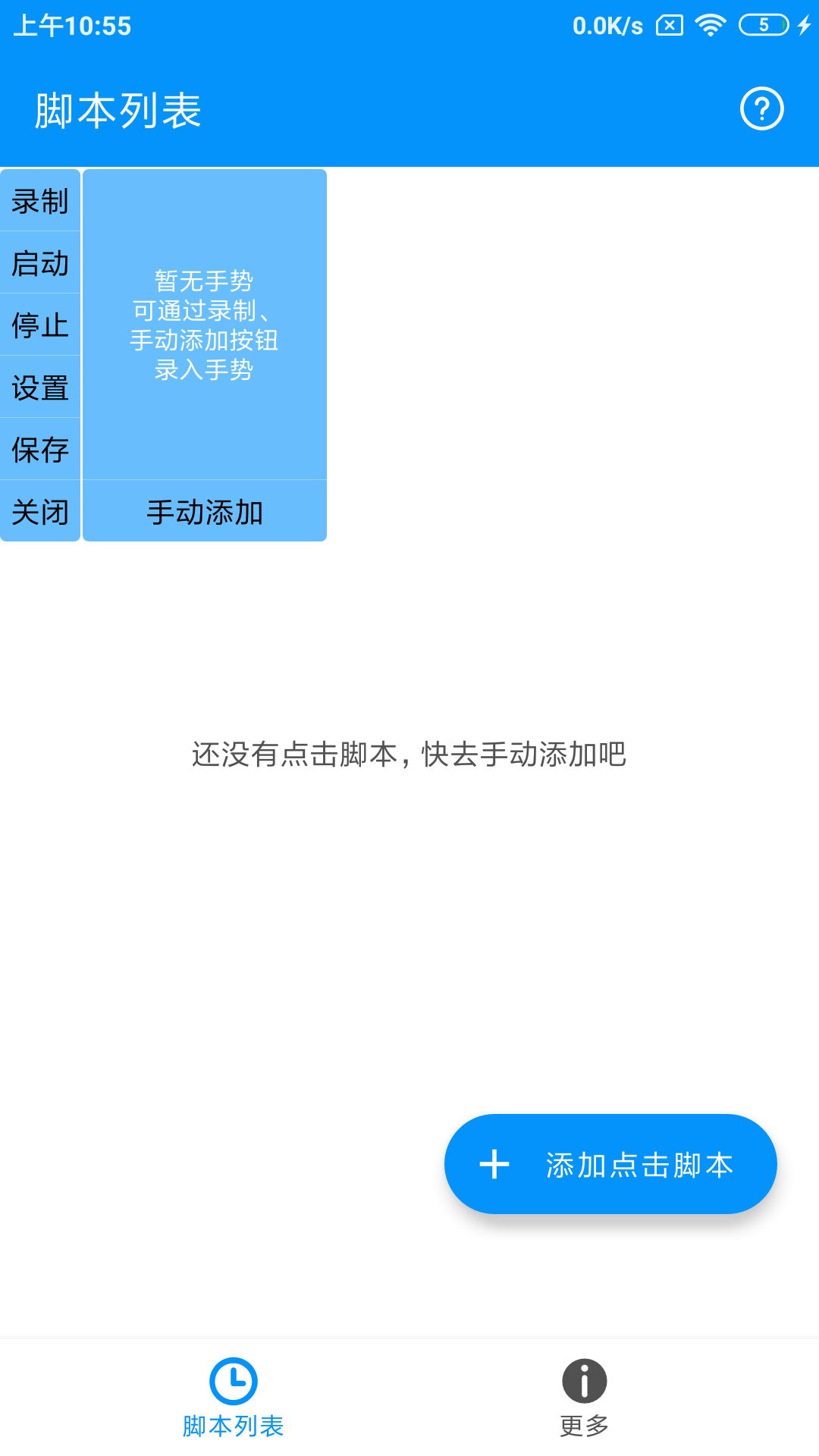Tap the charging bolt icon

(804, 25)
